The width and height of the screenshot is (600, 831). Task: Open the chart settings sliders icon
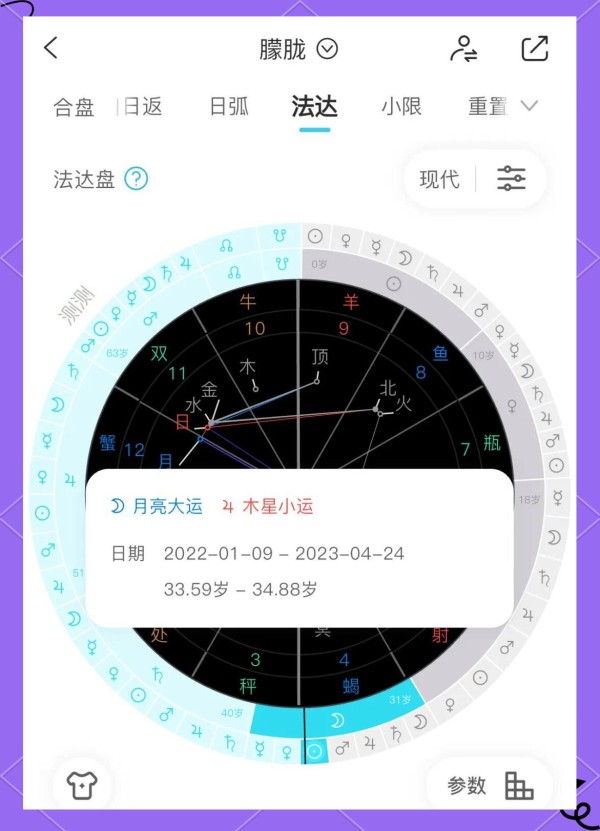[x=511, y=179]
